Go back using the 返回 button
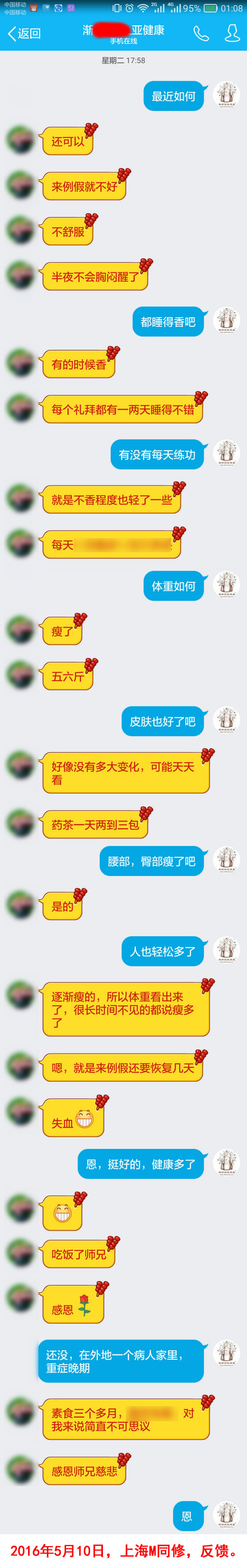Screen dimensions: 247x1568 (24, 33)
